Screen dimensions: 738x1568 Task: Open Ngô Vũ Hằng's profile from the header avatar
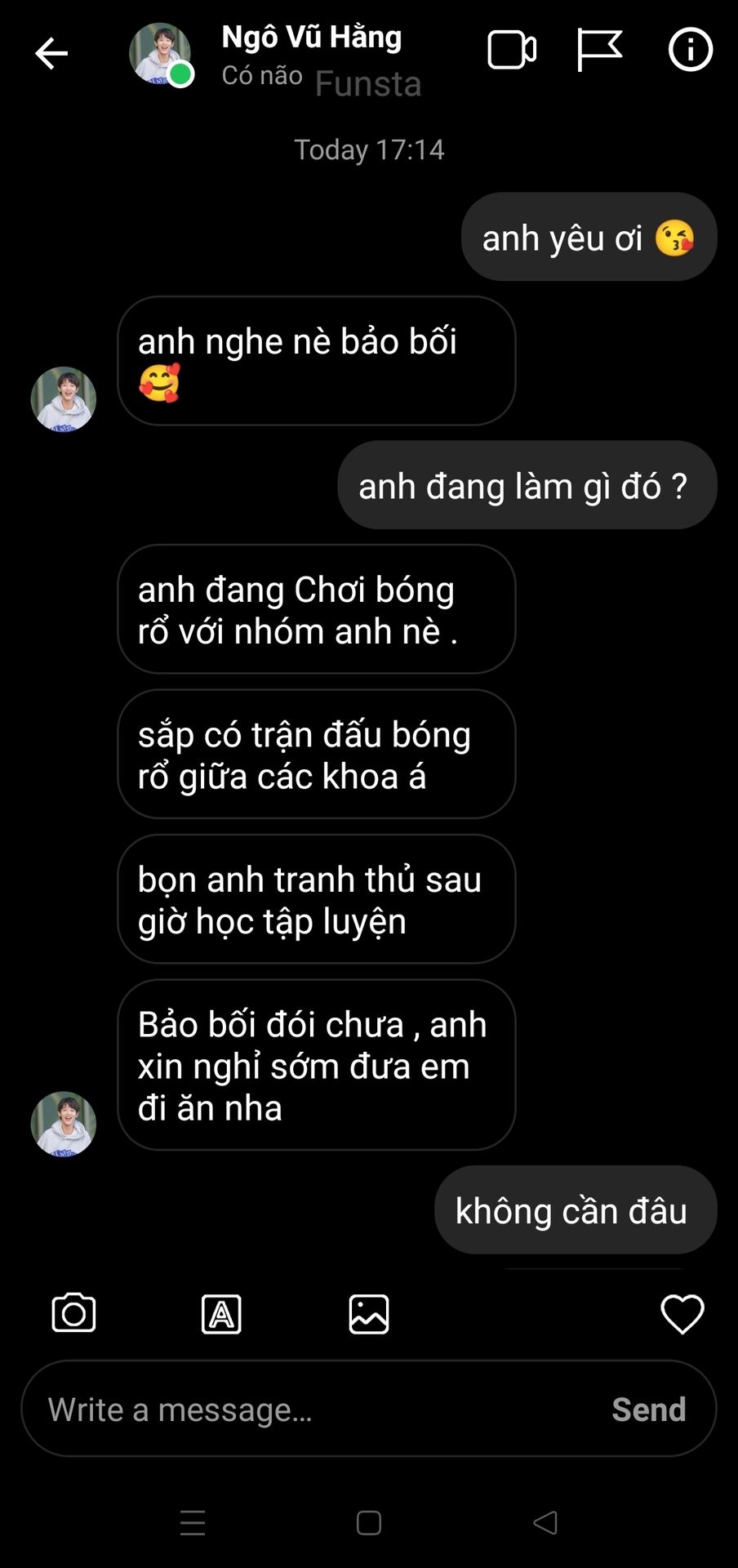click(160, 54)
